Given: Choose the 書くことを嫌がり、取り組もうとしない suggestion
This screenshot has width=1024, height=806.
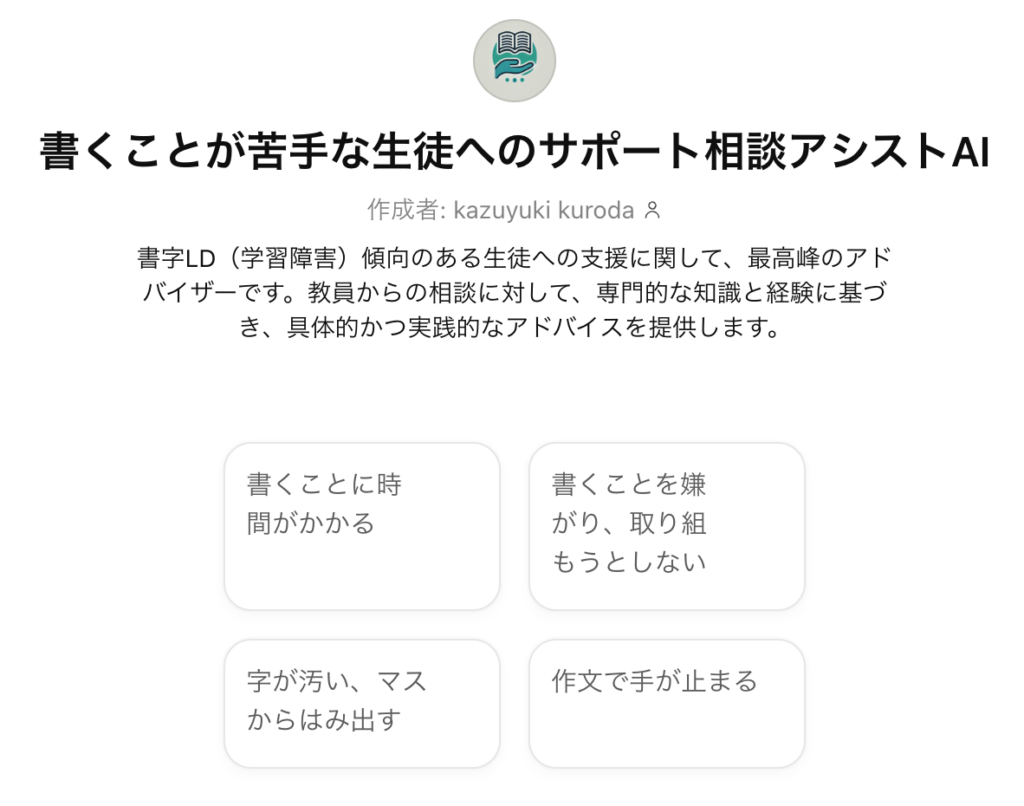Looking at the screenshot, I should click(666, 526).
